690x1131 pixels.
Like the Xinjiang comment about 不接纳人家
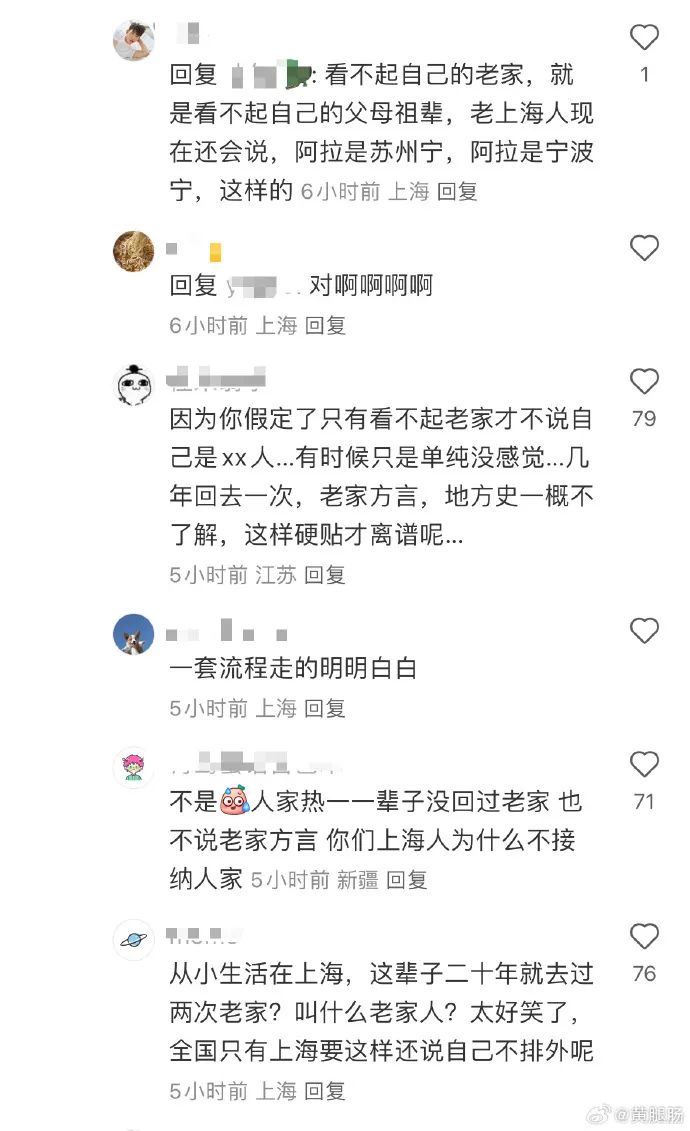coord(644,765)
